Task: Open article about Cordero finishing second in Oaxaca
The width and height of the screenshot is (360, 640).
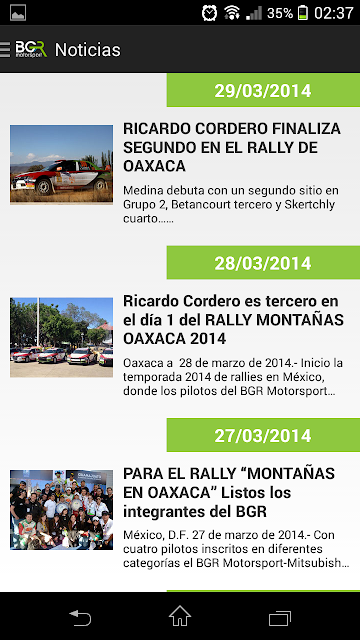Action: [x=180, y=172]
